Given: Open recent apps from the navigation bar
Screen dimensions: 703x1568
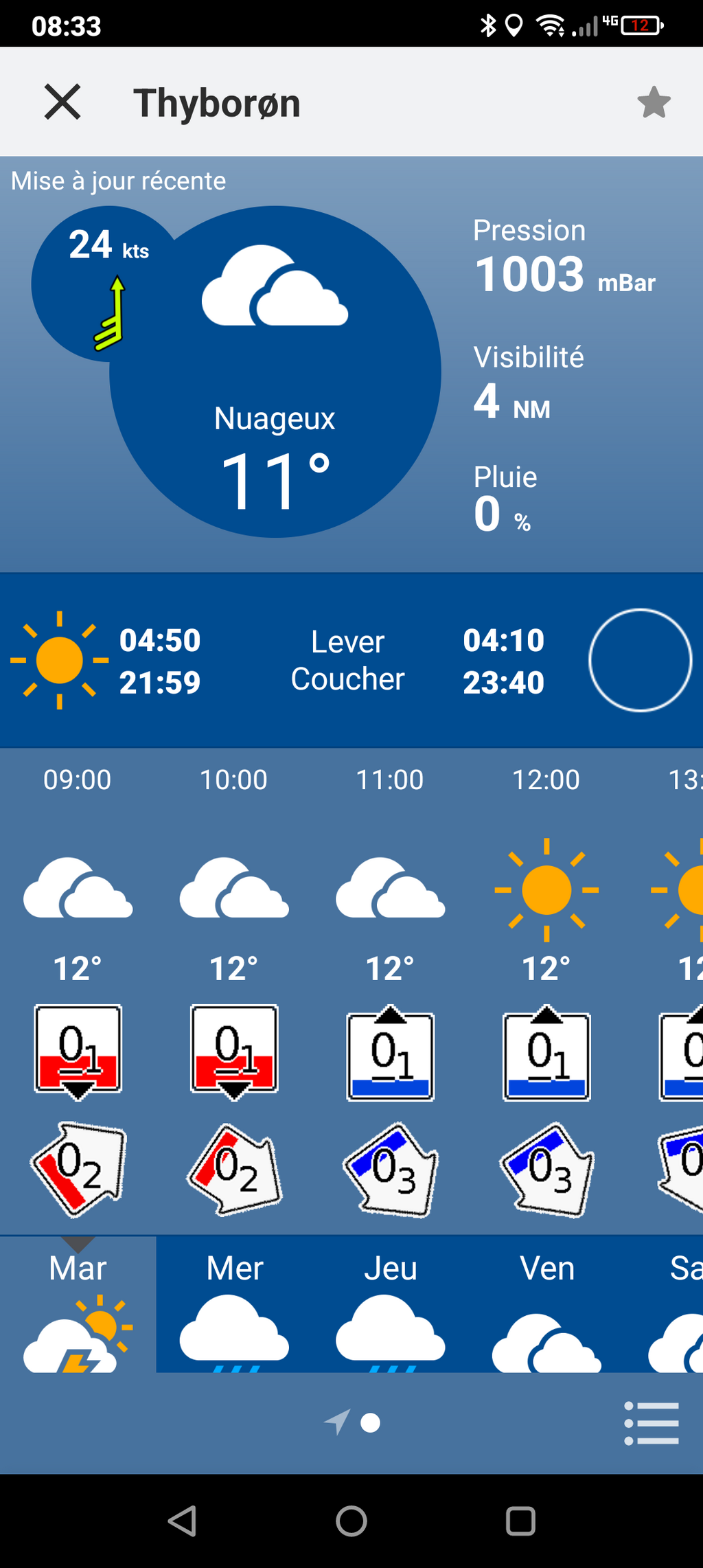Looking at the screenshot, I should click(520, 1521).
